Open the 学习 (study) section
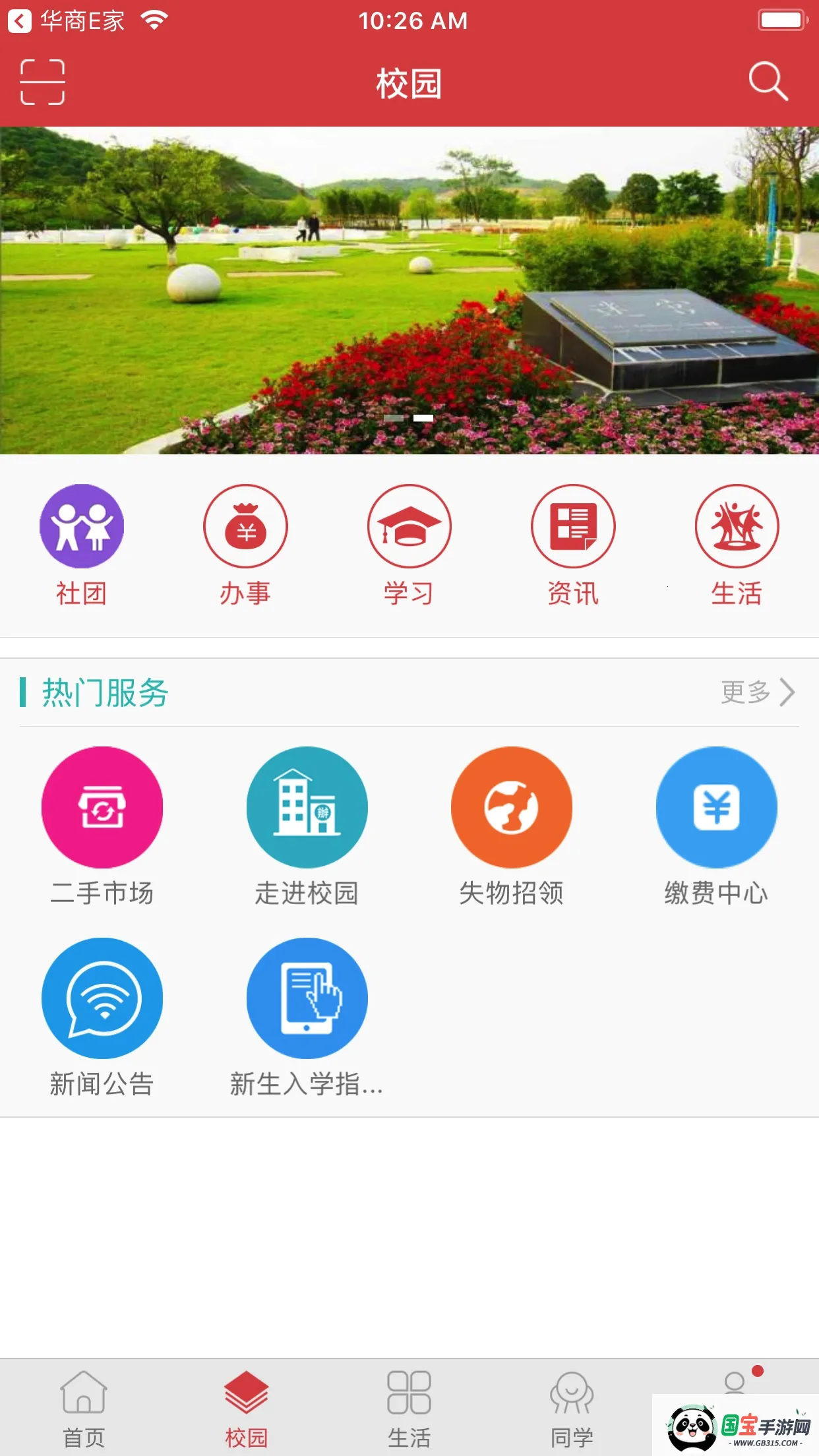The width and height of the screenshot is (819, 1456). pyautogui.click(x=409, y=542)
